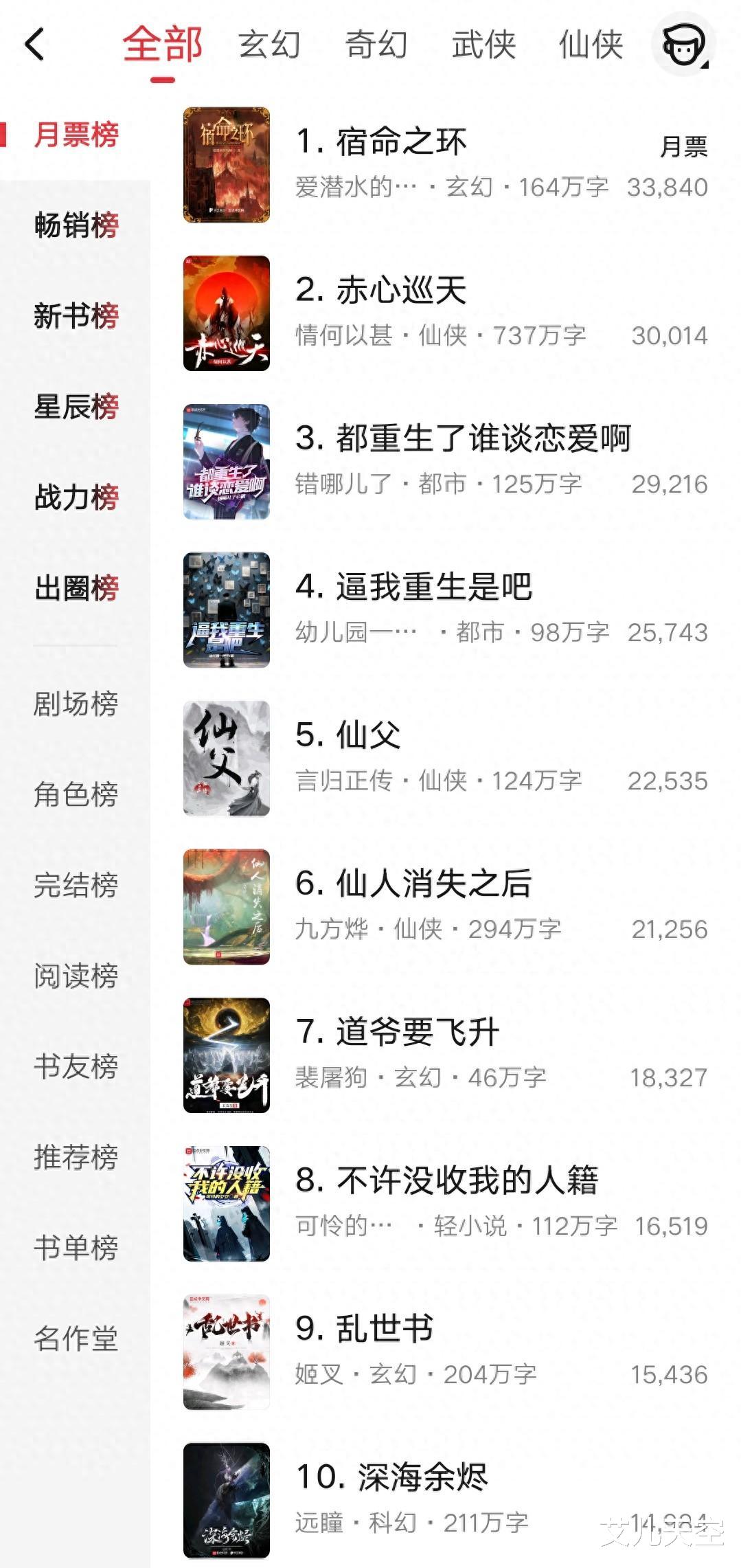Go back using the top-left arrow

coord(34,45)
